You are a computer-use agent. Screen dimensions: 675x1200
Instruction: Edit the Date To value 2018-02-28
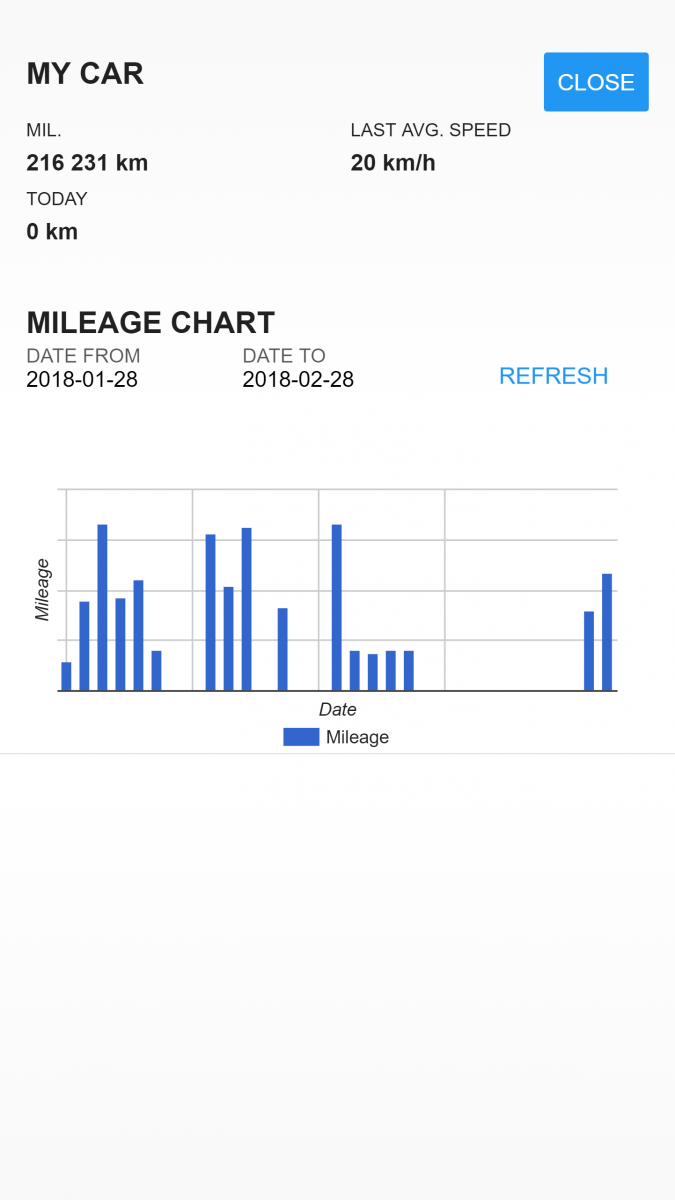click(x=298, y=380)
